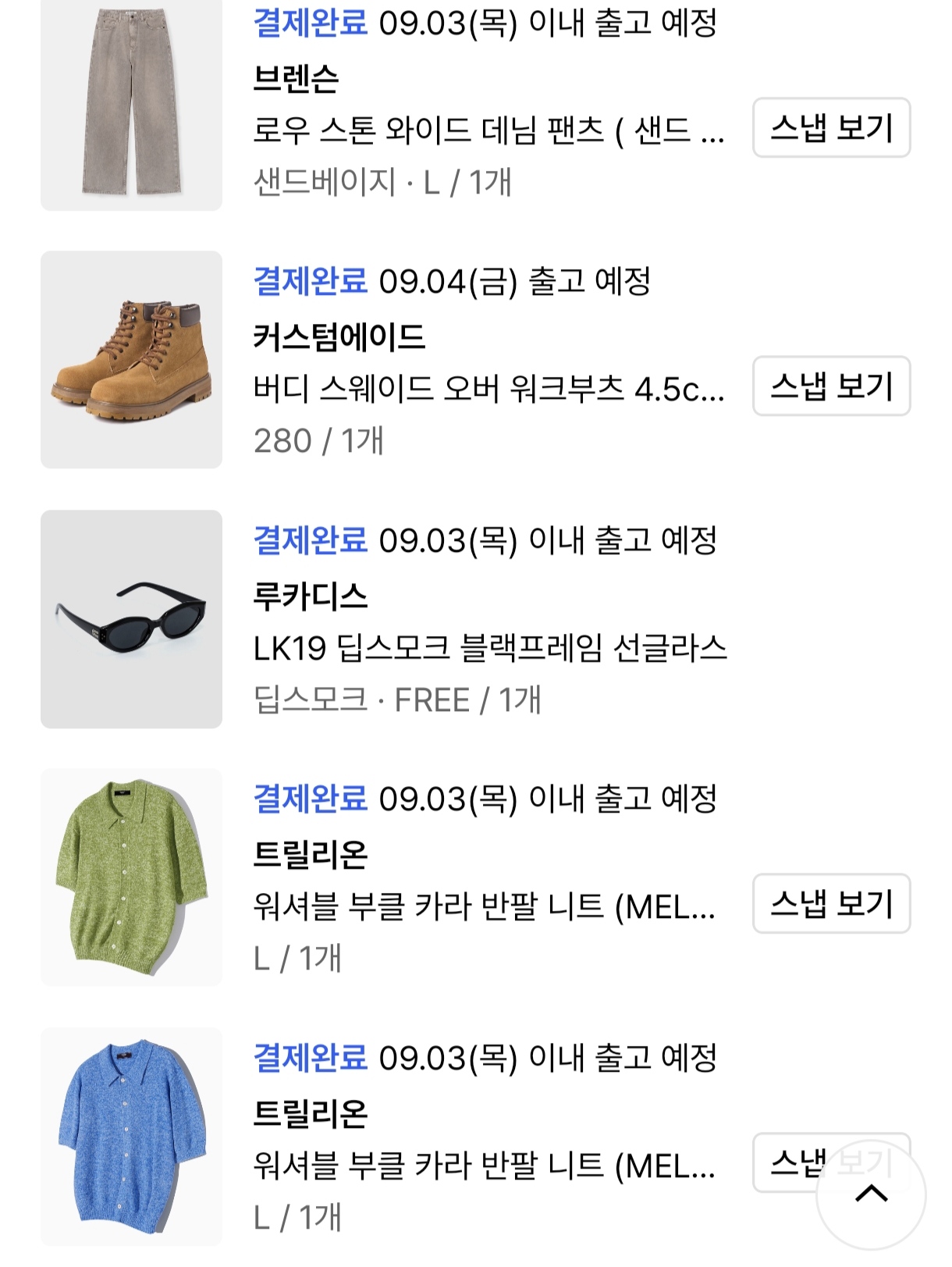The image size is (952, 1267).
Task: View snaps for the green 트릴리온 knit
Action: pos(831,903)
